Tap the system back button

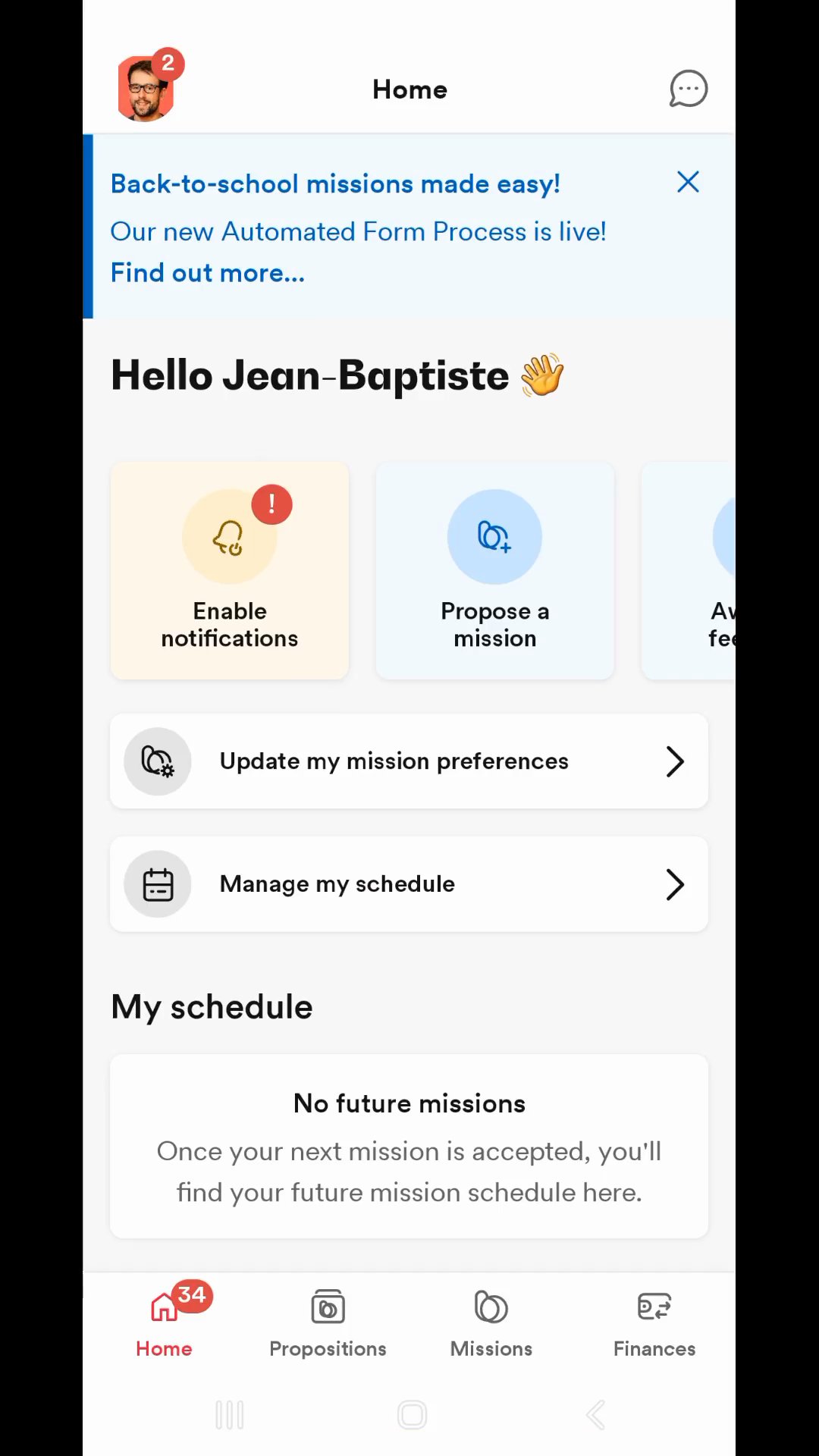pos(596,1415)
